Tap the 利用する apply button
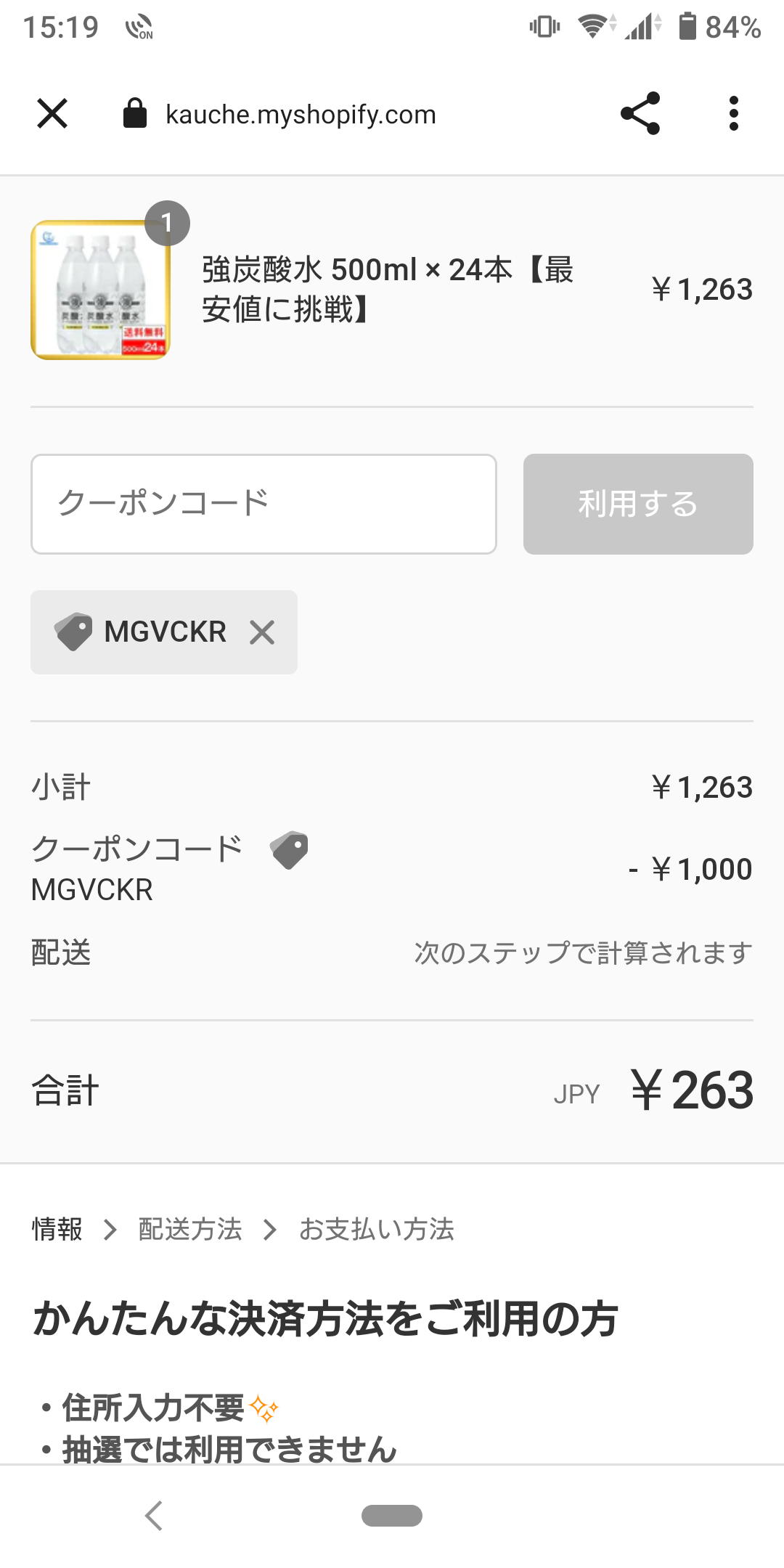Screen dimensions: 784x1568 (638, 504)
